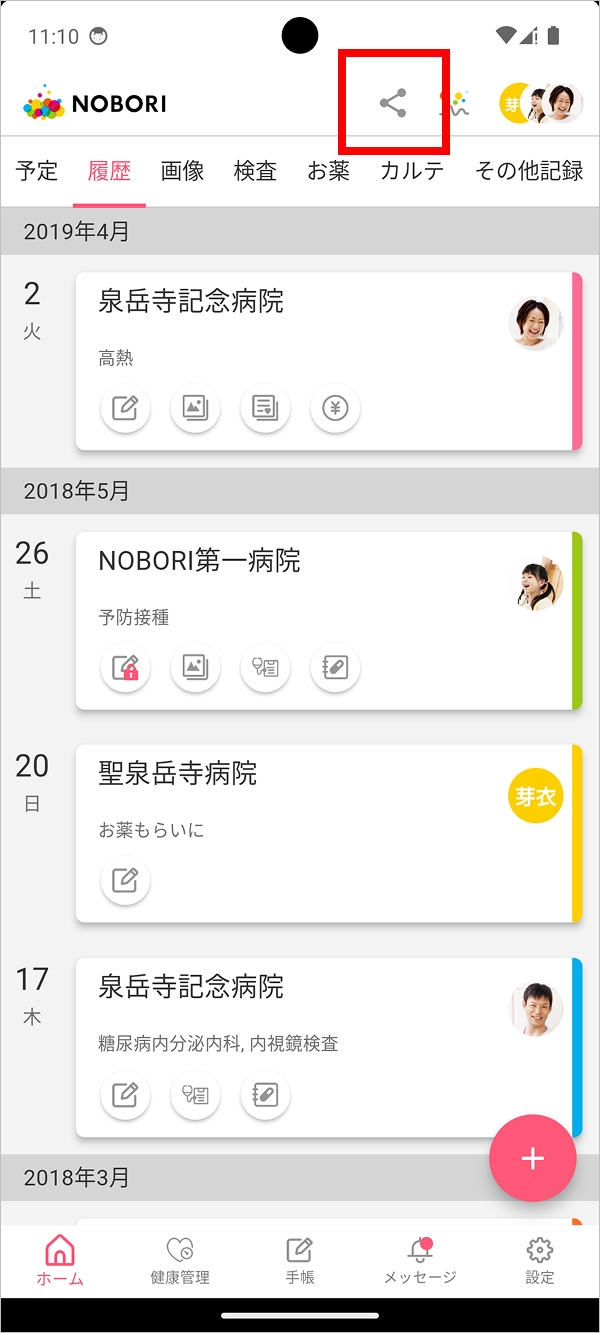600x1333 pixels.
Task: Tap the locked memo icon on NOBORI第一病院 card
Action: tap(125, 668)
